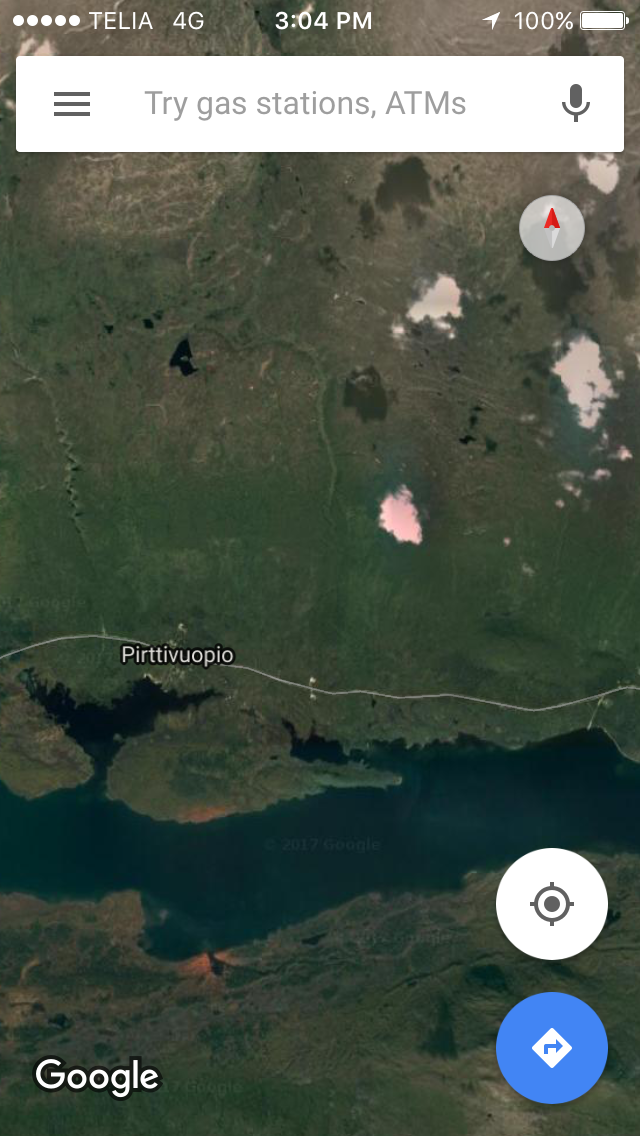Select the Pirttivuopio place label
Viewport: 640px width, 1136px height.
[177, 656]
